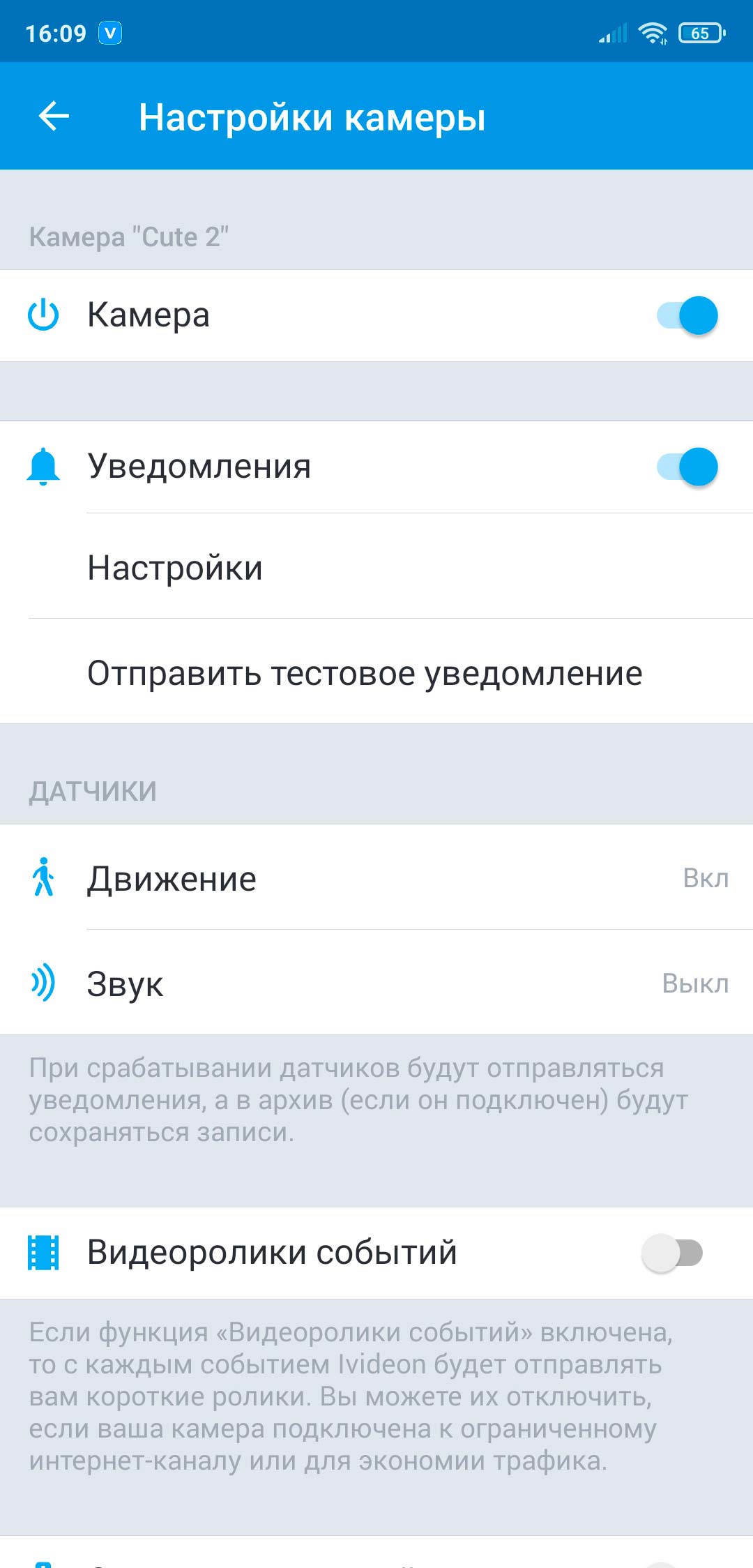Turn off the Камера switch
Viewport: 753px width, 1568px height.
point(687,315)
